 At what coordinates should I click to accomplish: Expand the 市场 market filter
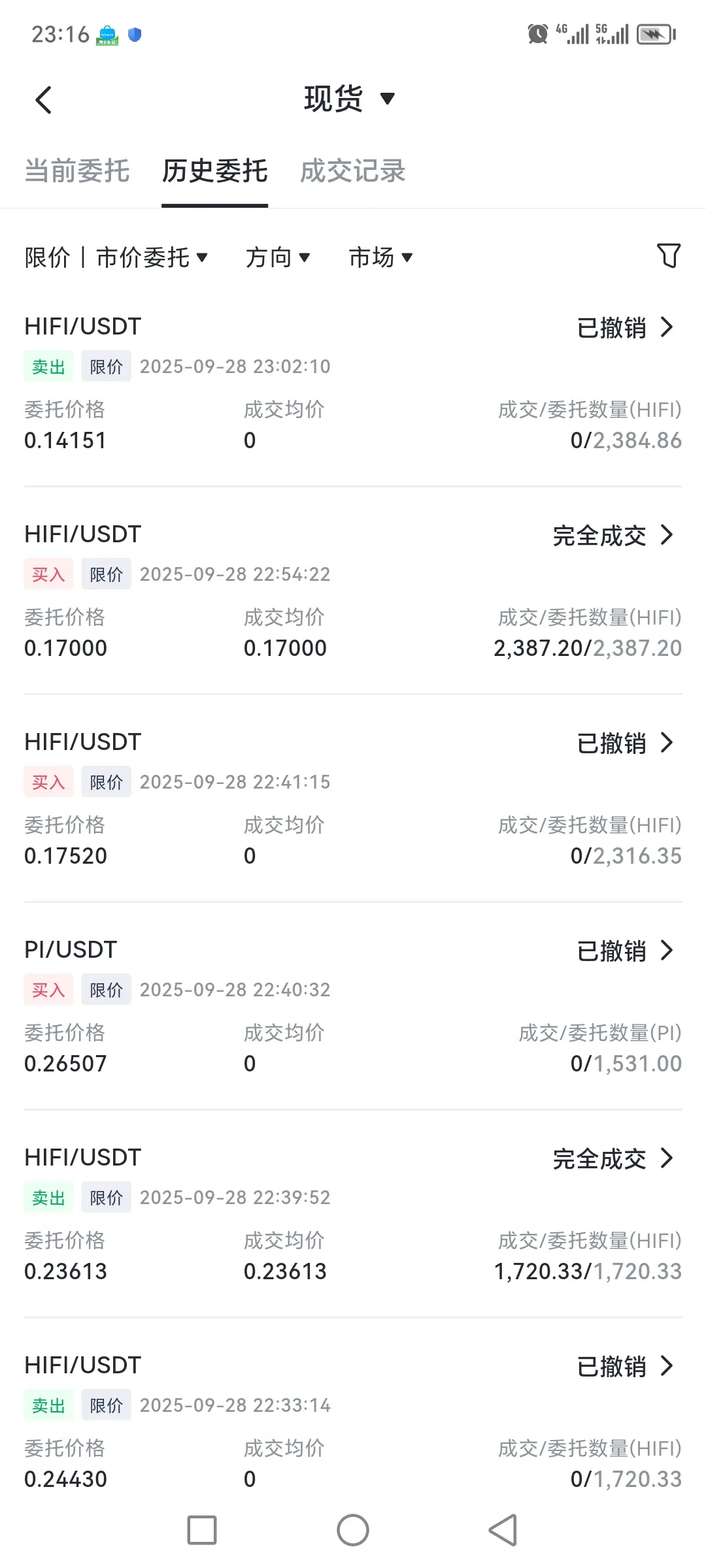(x=380, y=257)
